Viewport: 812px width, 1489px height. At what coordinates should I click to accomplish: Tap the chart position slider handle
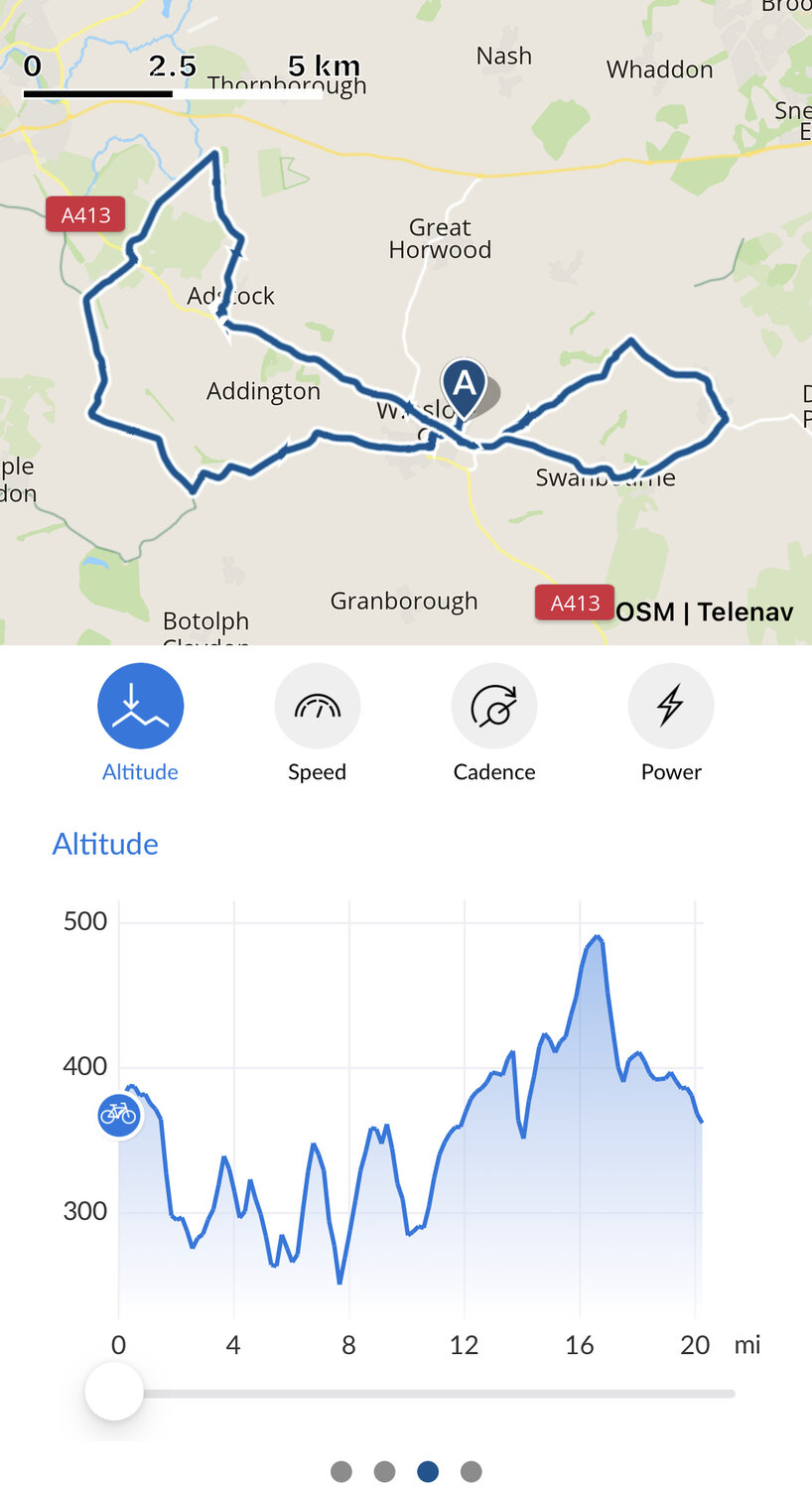pos(114,1392)
